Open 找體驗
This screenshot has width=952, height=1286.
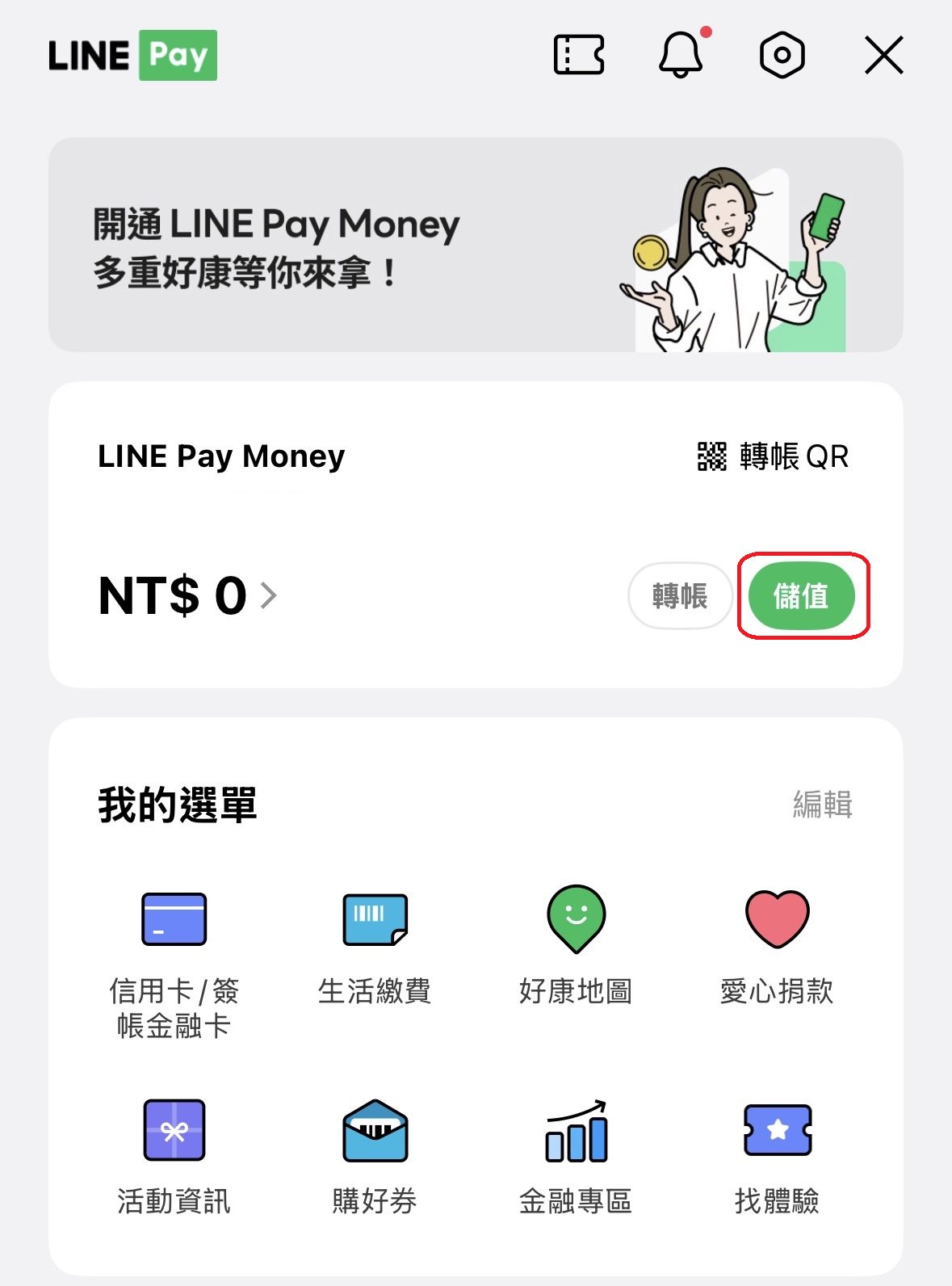(x=776, y=1155)
